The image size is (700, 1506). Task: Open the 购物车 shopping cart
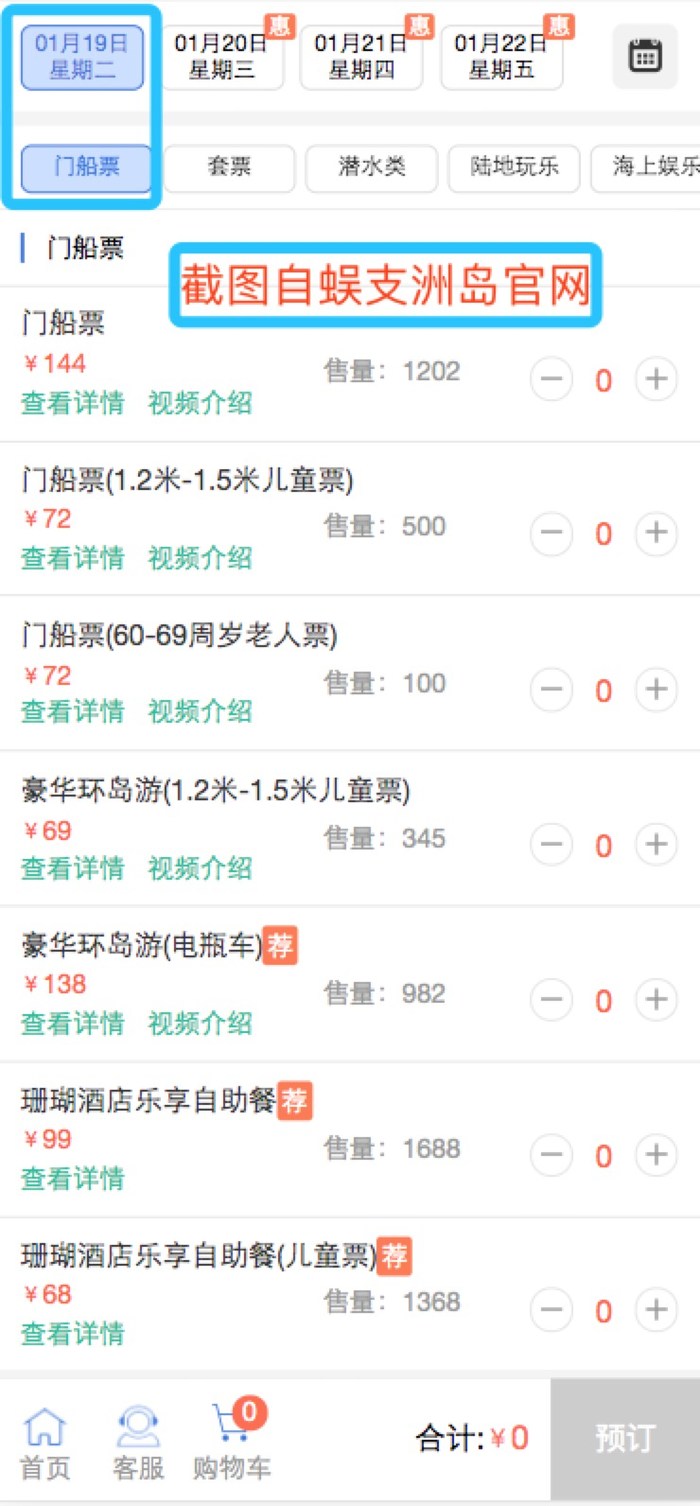point(232,1443)
